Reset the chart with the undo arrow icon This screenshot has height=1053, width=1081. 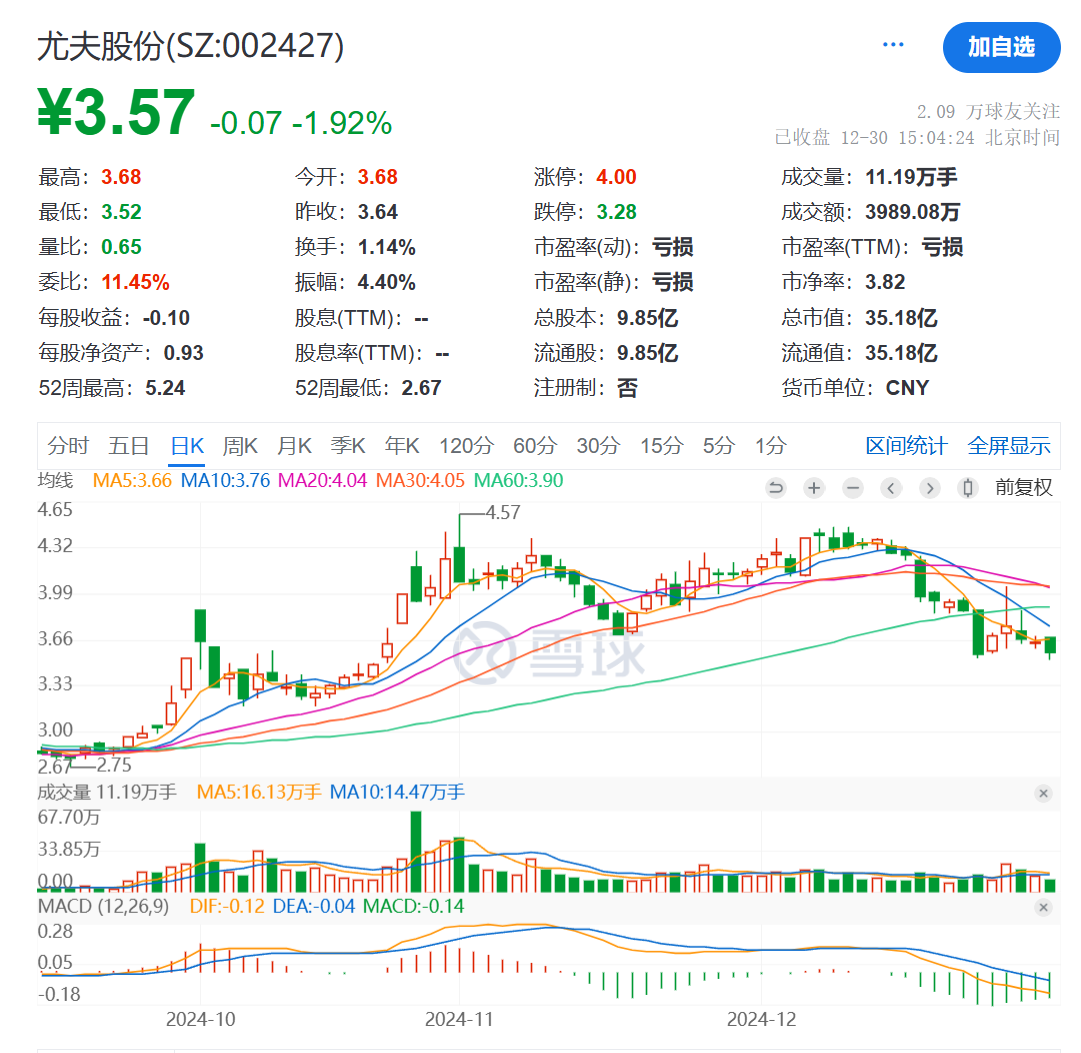pos(776,488)
